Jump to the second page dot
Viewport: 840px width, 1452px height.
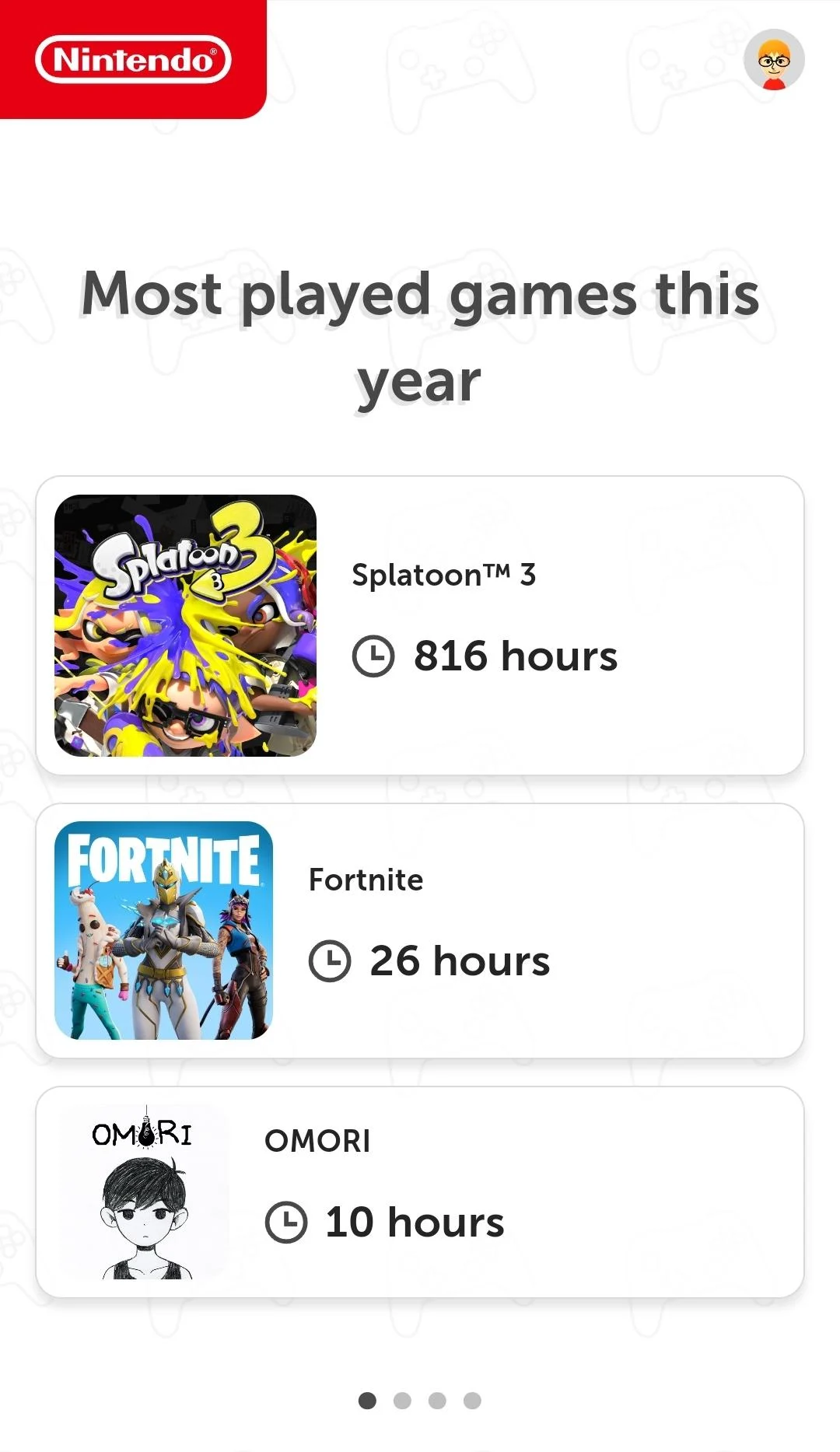pyautogui.click(x=402, y=1401)
